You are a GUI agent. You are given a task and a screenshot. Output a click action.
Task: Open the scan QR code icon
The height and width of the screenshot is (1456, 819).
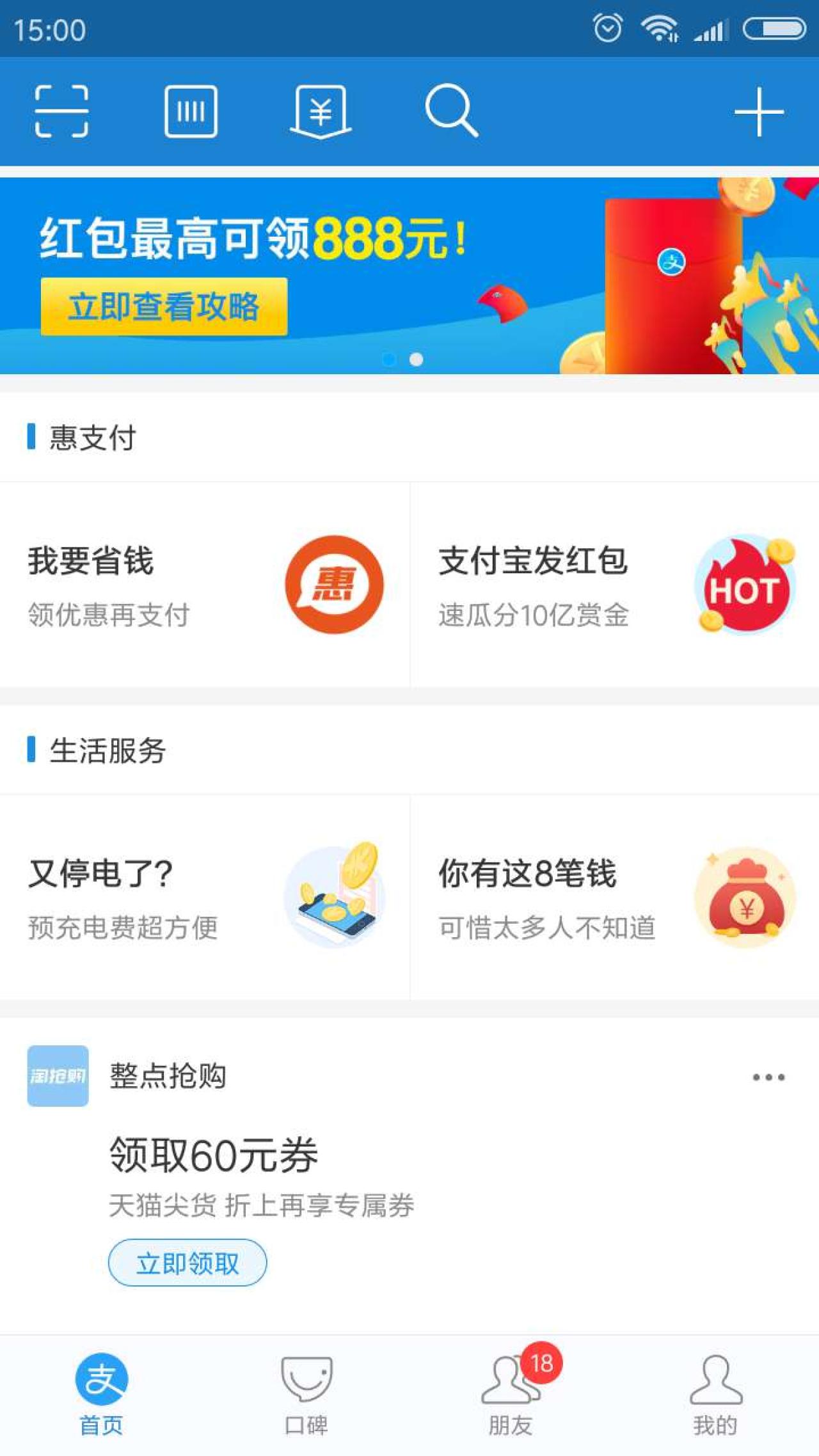pyautogui.click(x=61, y=111)
